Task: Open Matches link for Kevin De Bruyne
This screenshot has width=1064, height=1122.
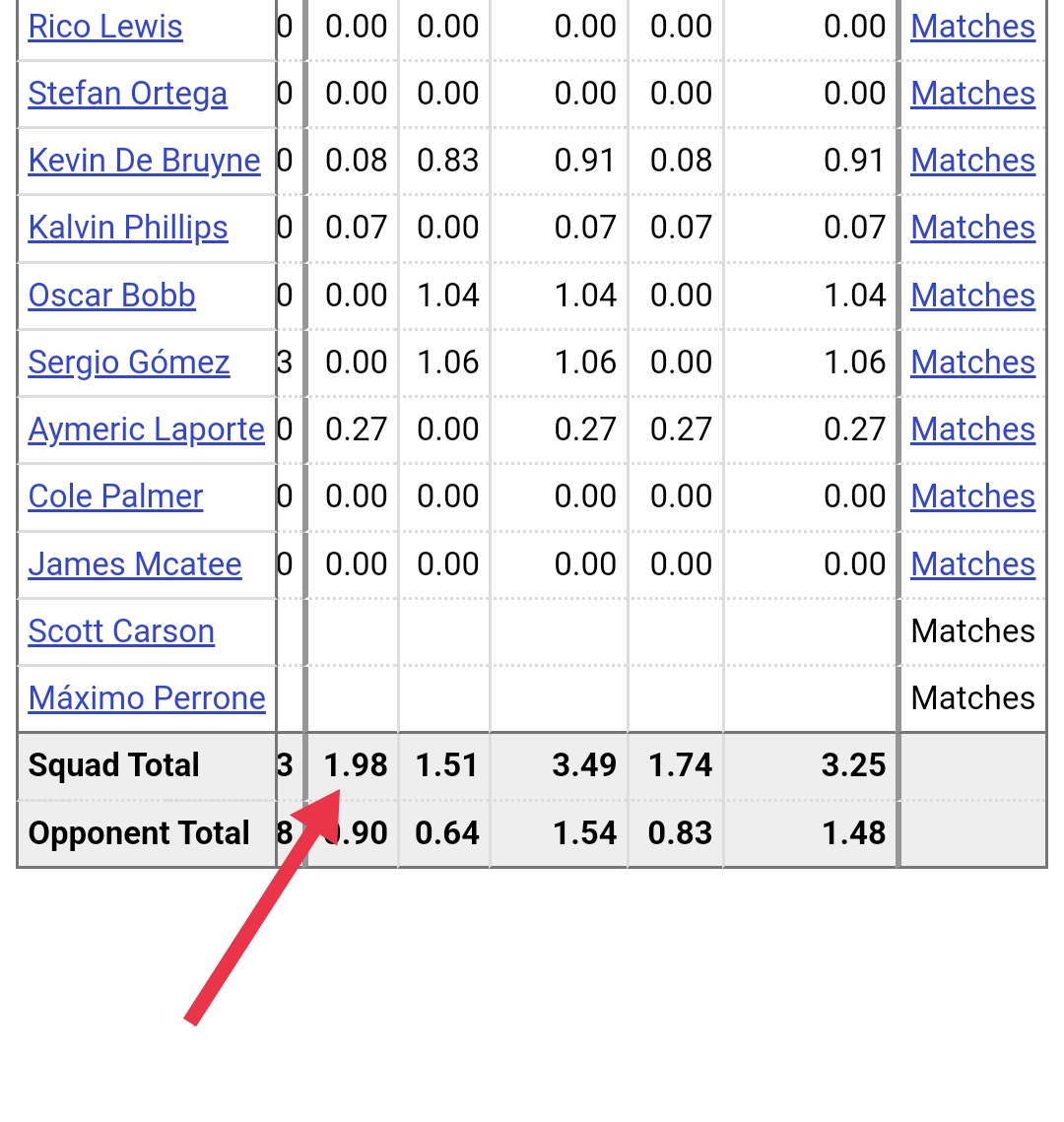Action: pos(972,161)
